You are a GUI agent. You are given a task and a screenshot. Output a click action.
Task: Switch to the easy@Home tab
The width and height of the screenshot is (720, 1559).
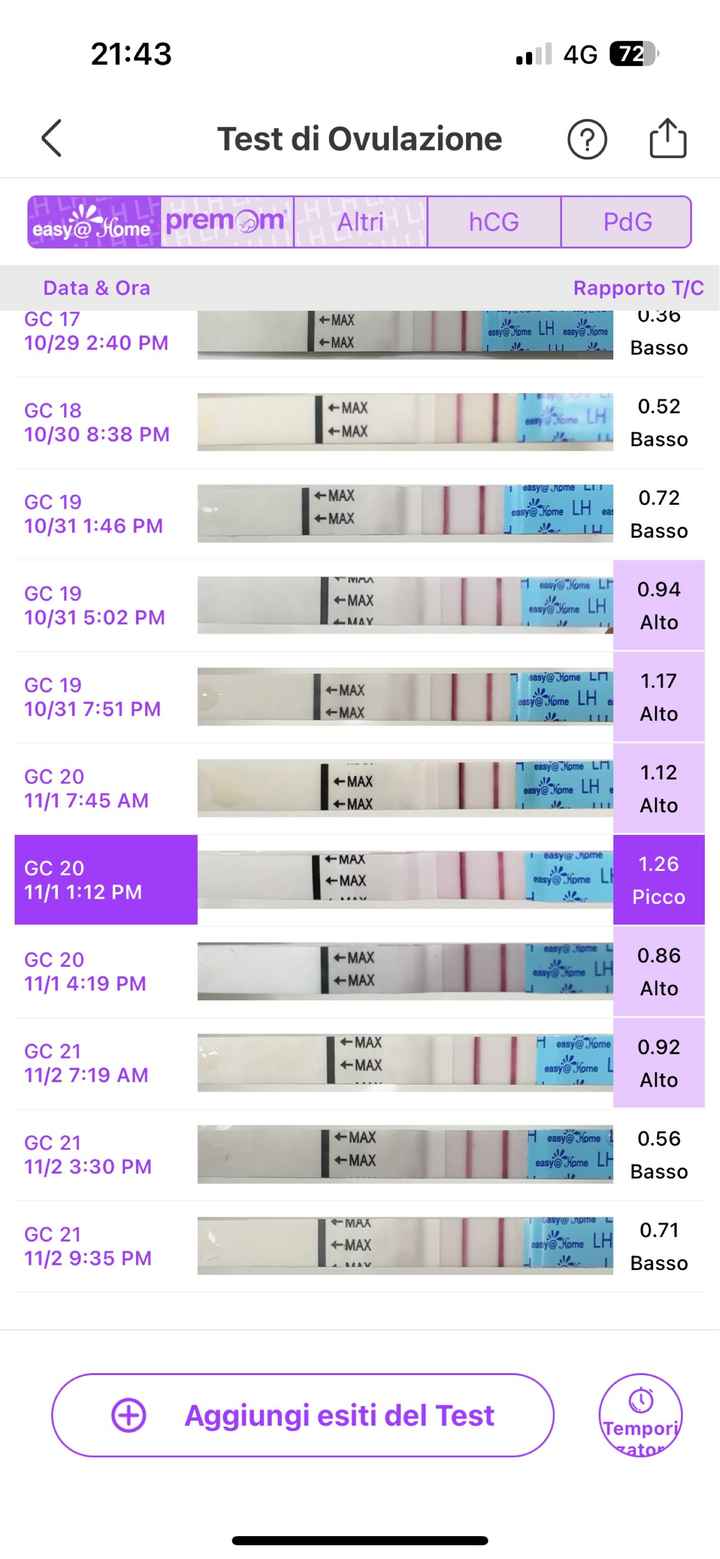coord(94,222)
